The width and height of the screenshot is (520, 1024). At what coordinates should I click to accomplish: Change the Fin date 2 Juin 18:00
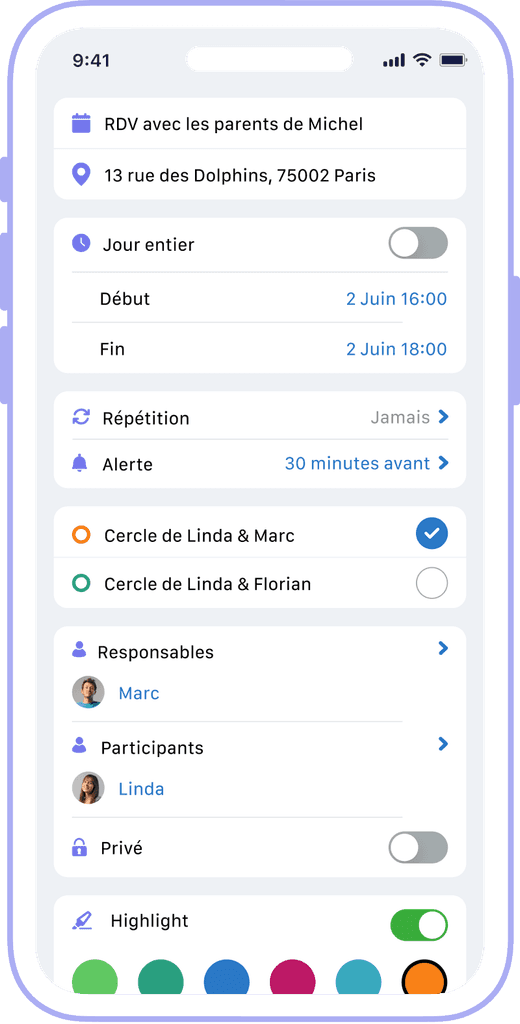pos(396,349)
